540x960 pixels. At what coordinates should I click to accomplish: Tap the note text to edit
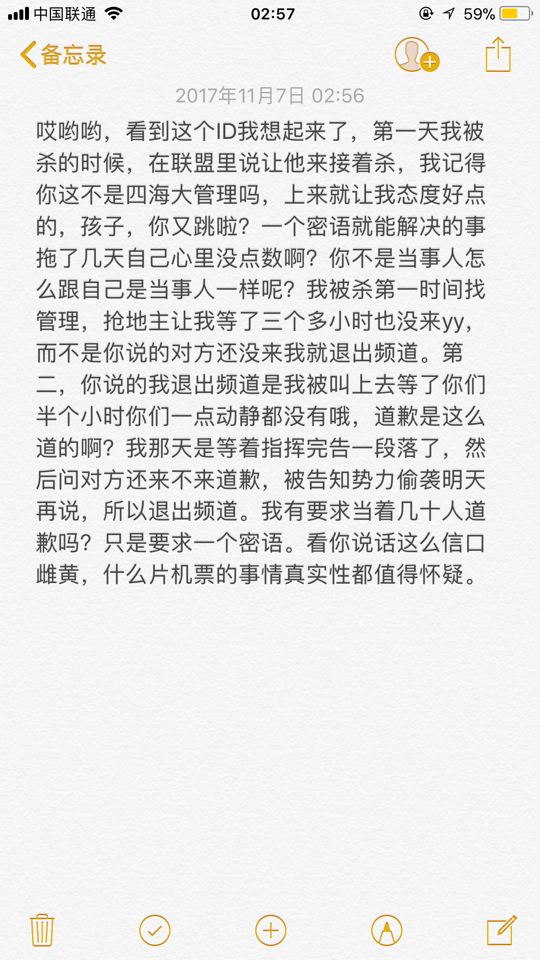point(261,354)
